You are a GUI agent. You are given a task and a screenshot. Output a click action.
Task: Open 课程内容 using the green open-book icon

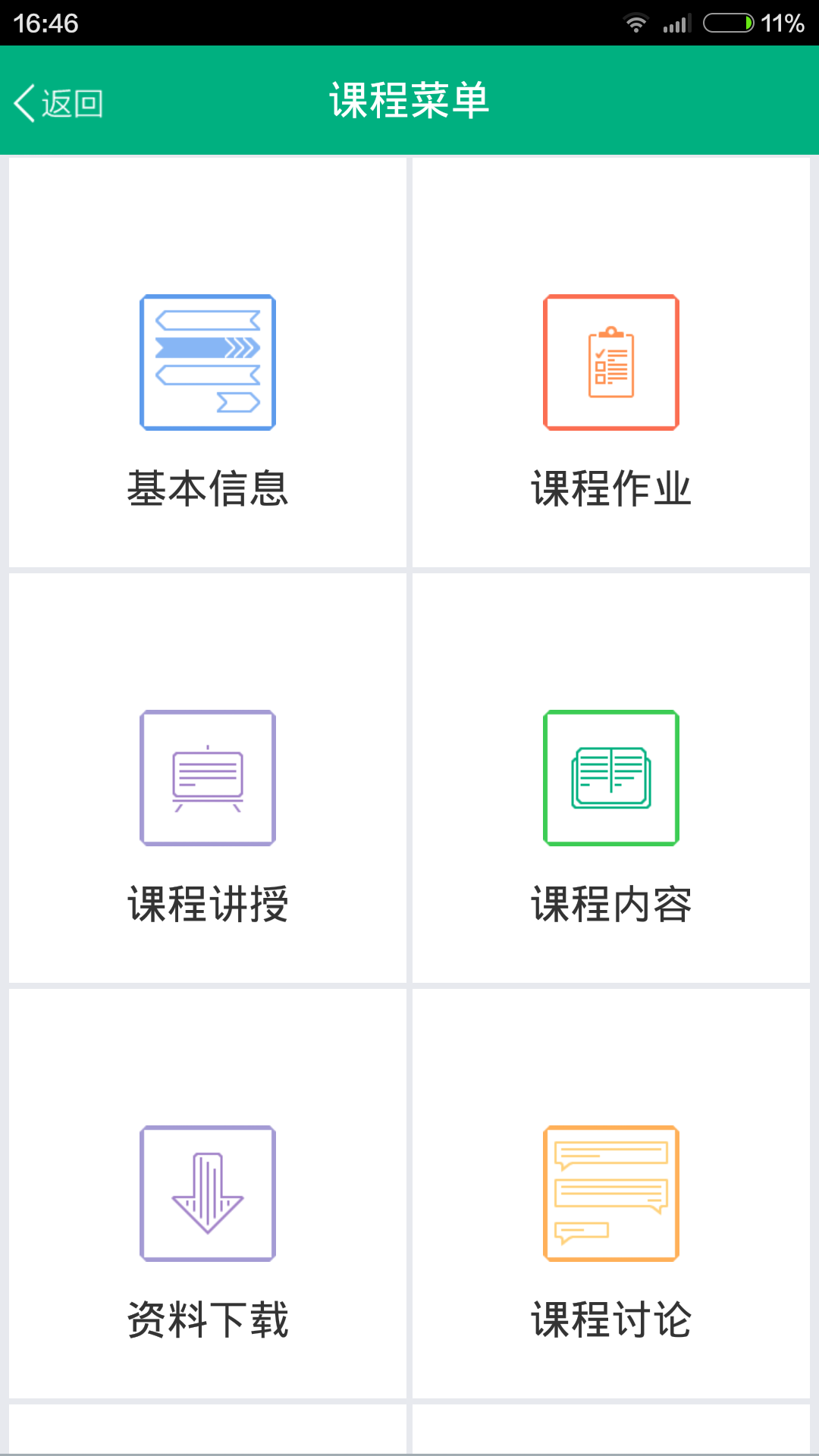pyautogui.click(x=610, y=777)
